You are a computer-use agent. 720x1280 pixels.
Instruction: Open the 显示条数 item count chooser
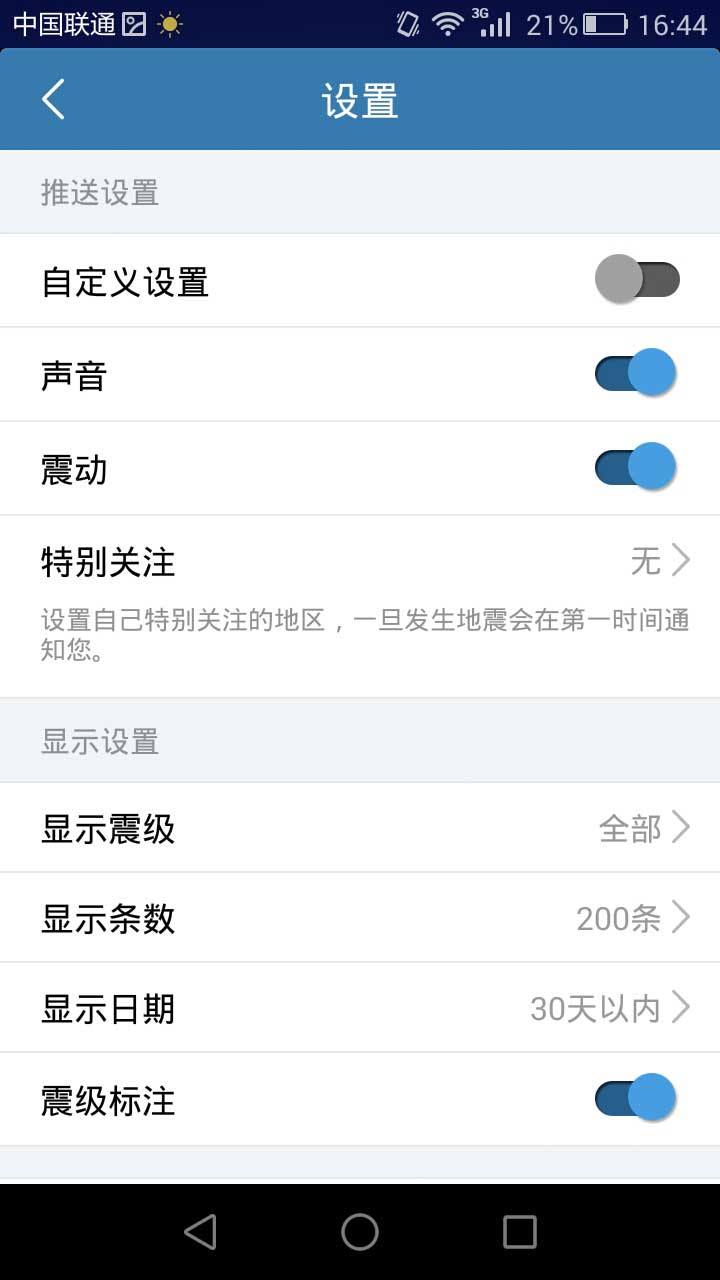(360, 917)
